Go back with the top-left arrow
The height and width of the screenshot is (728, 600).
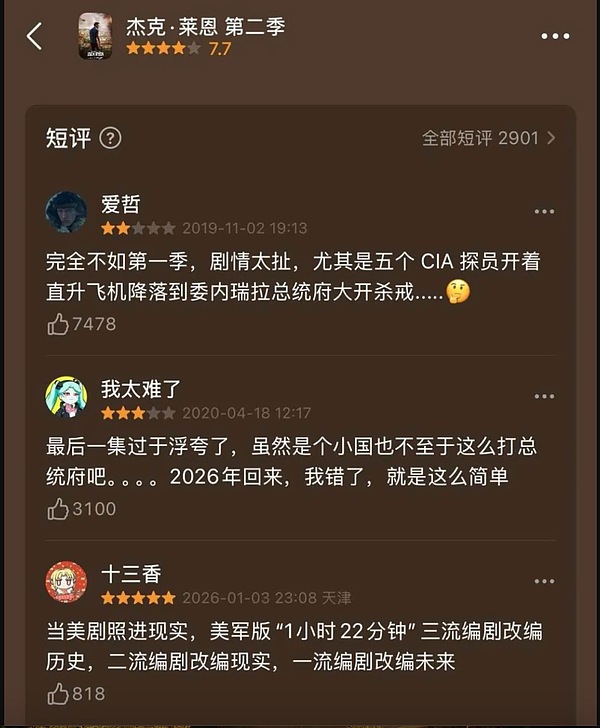(x=34, y=37)
